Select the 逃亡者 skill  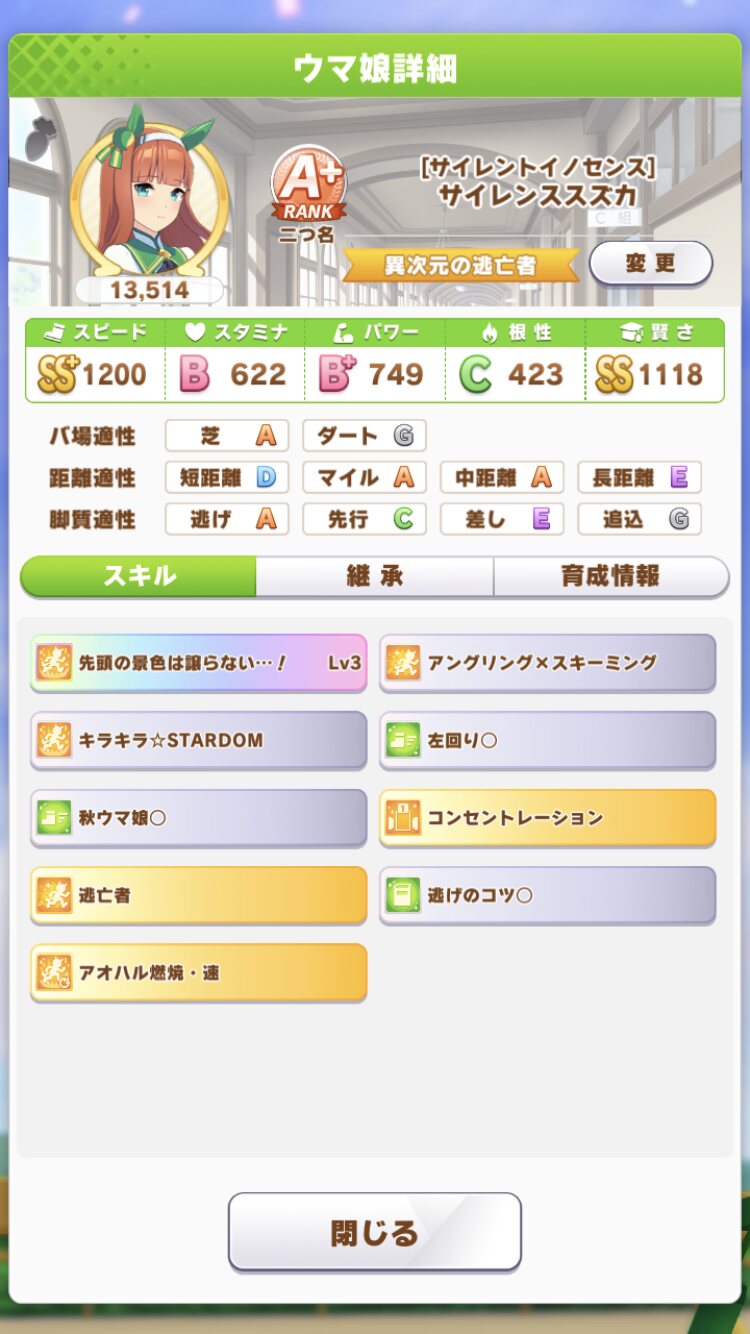(198, 895)
